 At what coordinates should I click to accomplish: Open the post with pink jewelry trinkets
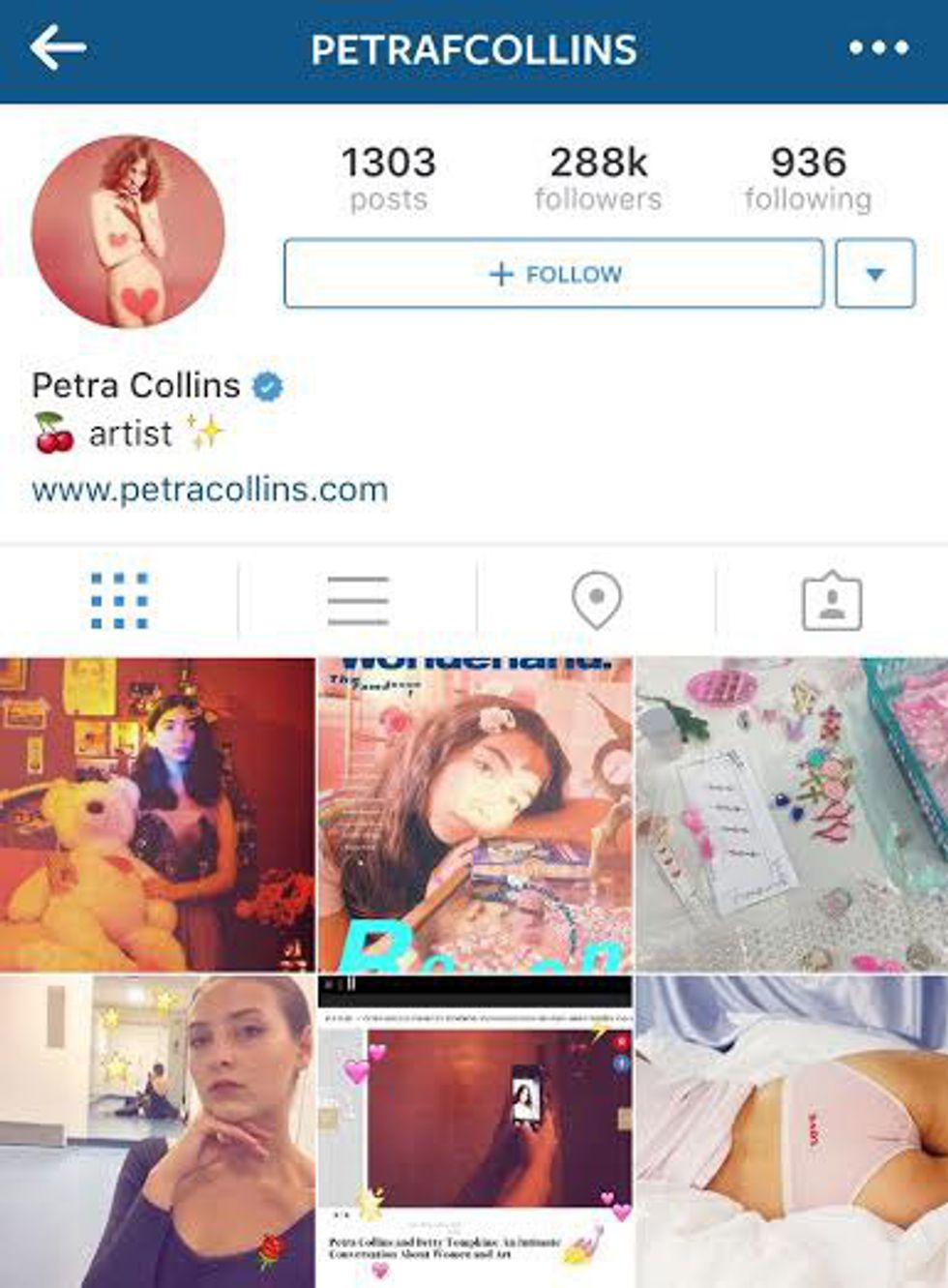click(x=792, y=815)
